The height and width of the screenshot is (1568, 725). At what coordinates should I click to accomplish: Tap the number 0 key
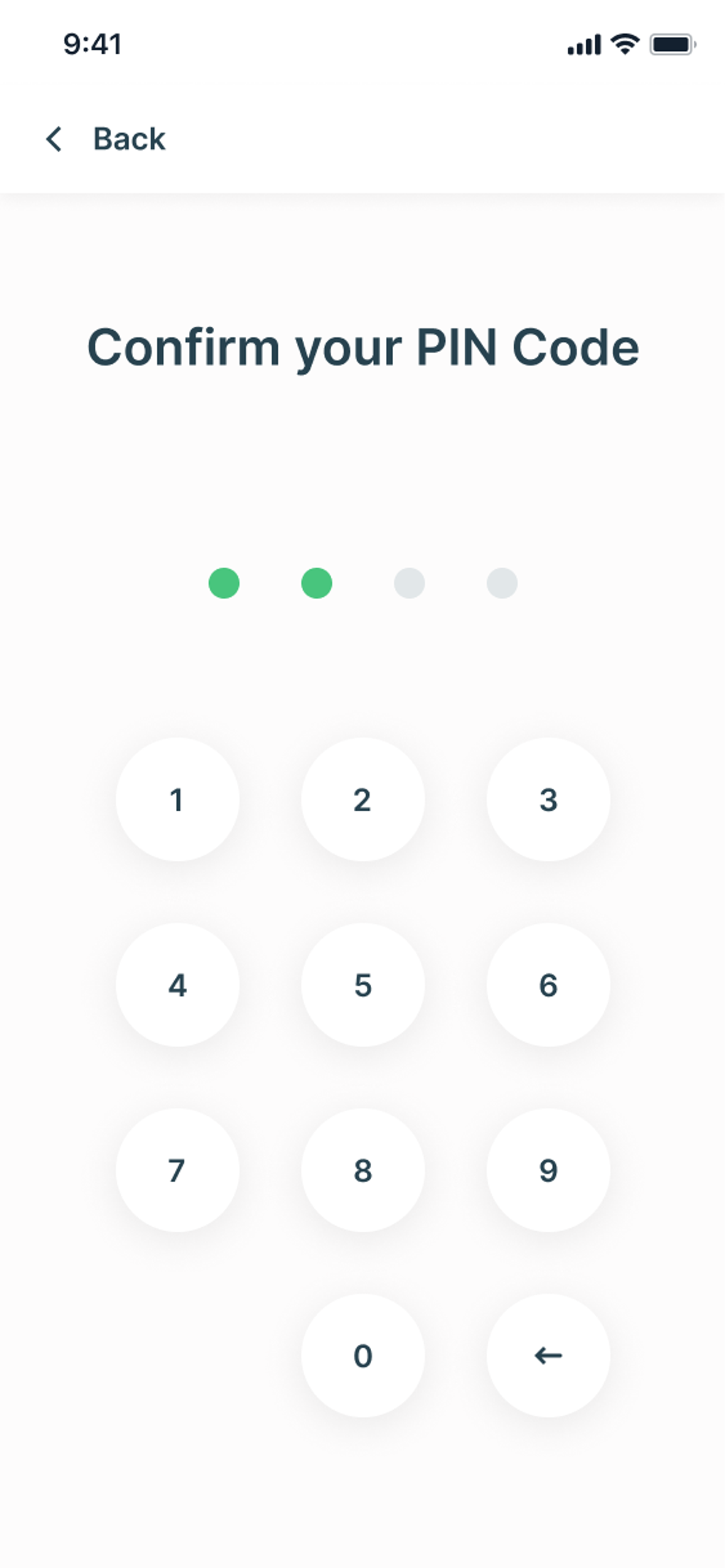362,1356
